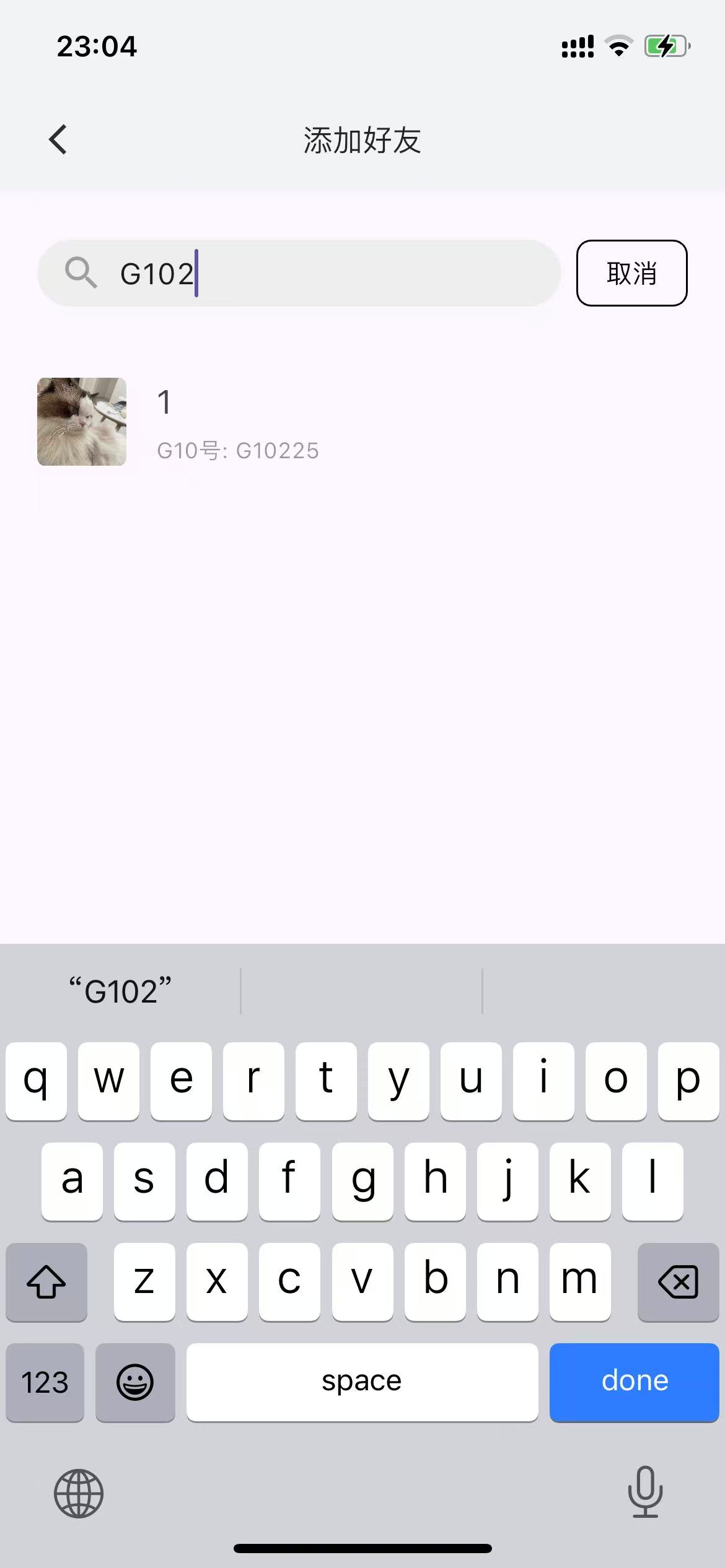
Task: Delete a character with the backspace key
Action: (x=678, y=1282)
